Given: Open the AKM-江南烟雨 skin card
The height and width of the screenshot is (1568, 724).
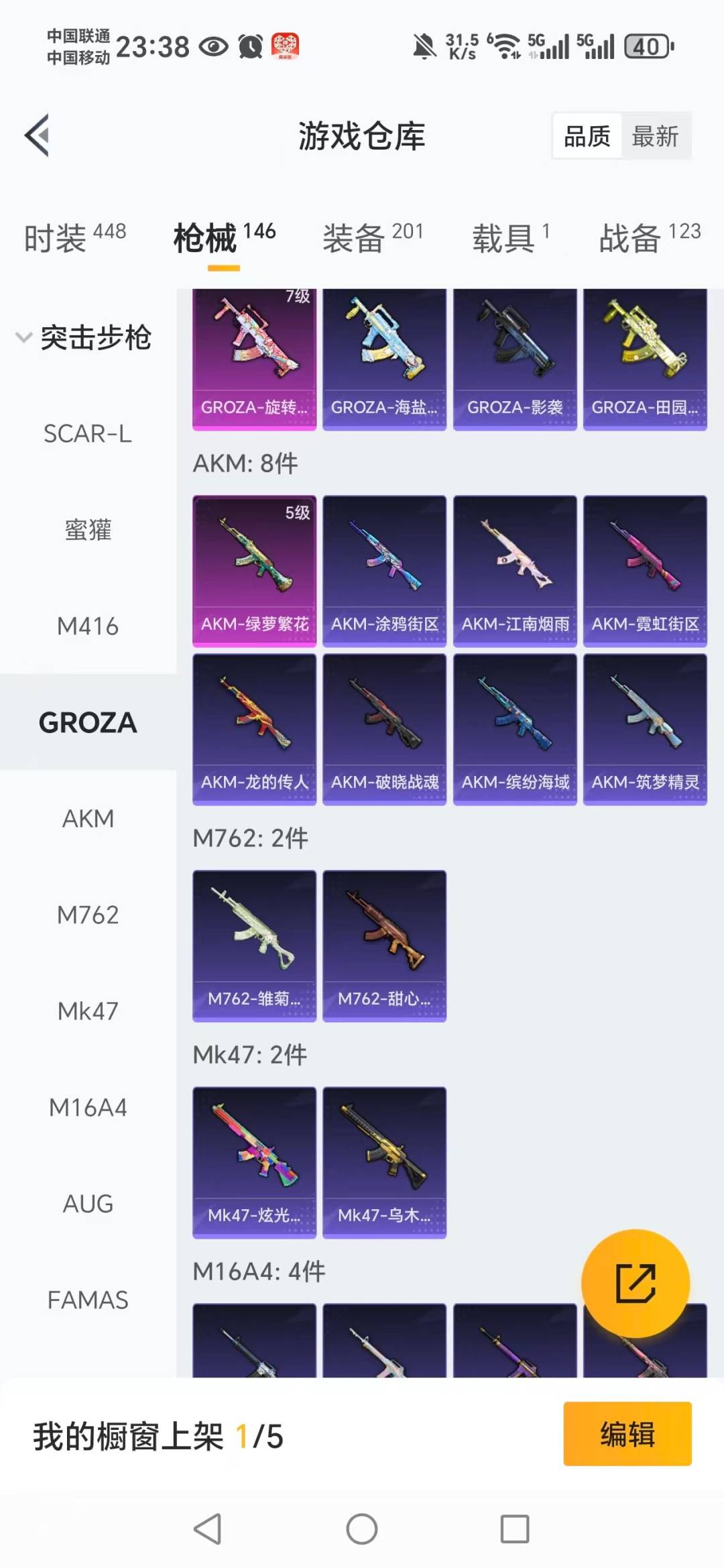Looking at the screenshot, I should (x=515, y=570).
